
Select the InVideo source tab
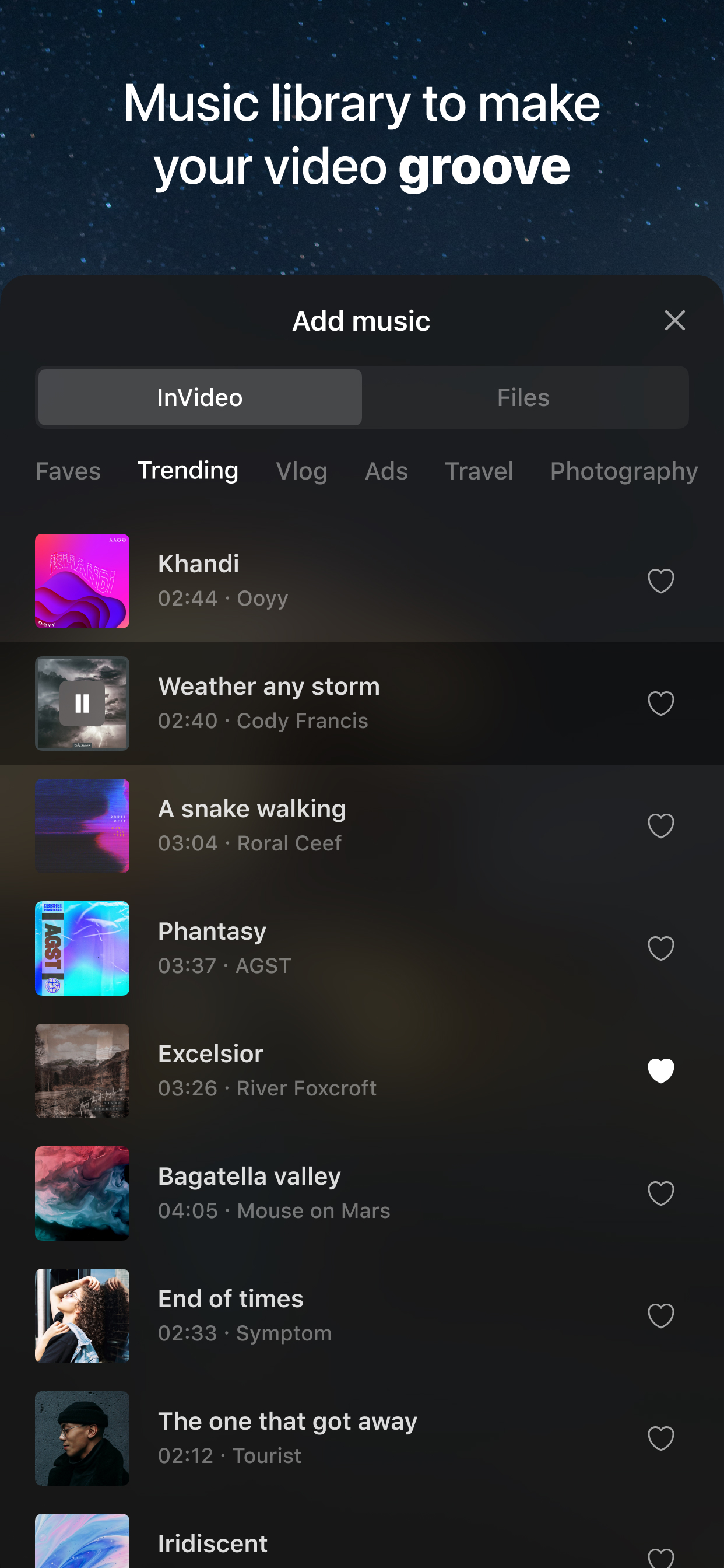coord(200,397)
